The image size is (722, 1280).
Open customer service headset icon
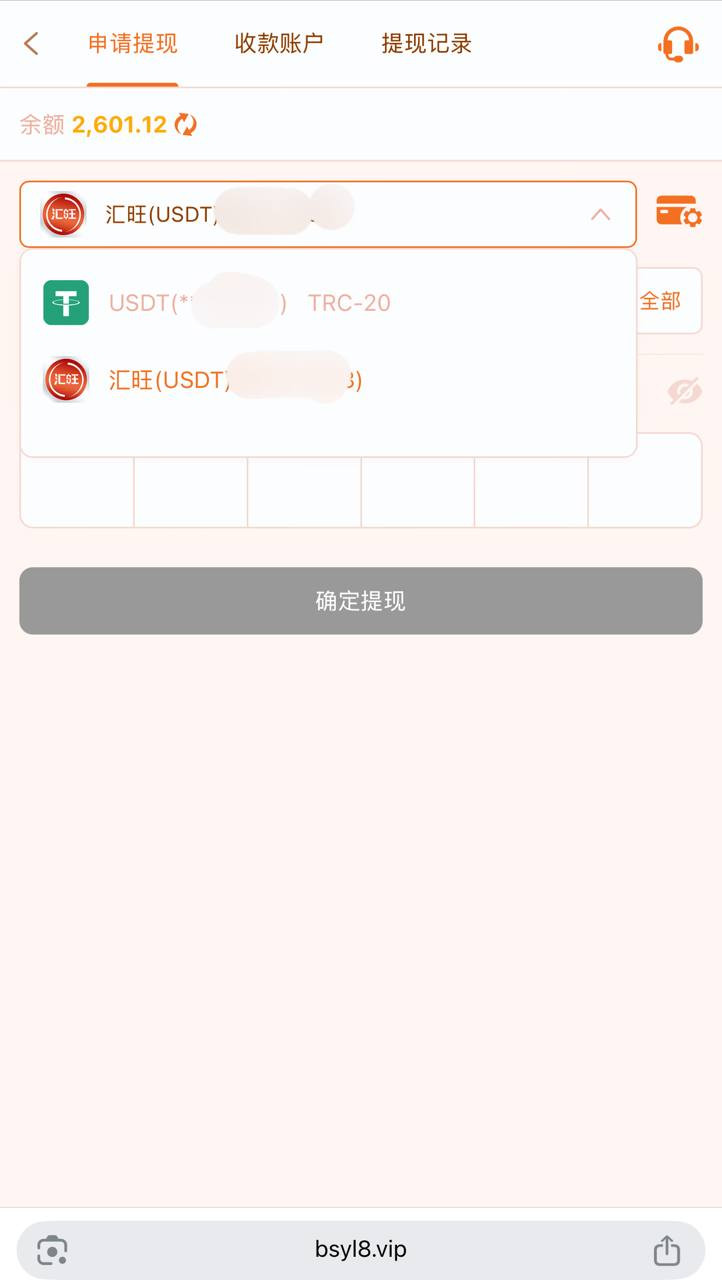point(677,44)
